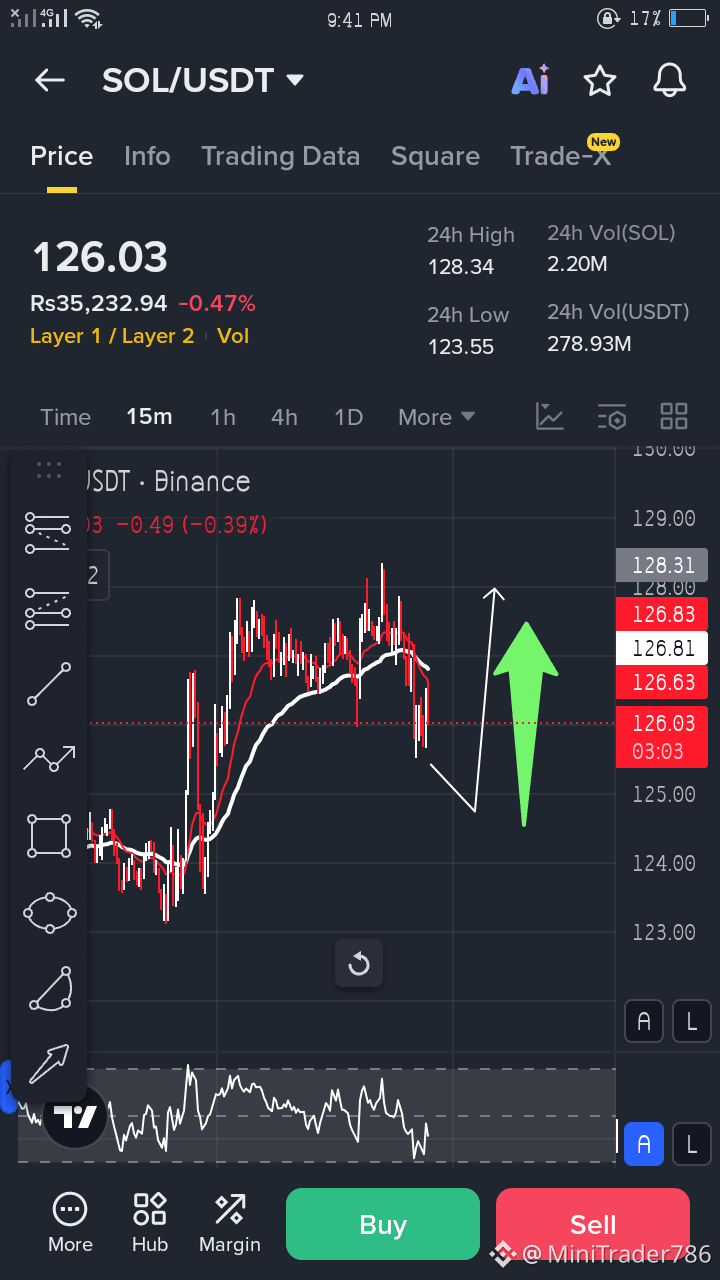Toggle the favorite star for SOL/USDT

tap(599, 81)
